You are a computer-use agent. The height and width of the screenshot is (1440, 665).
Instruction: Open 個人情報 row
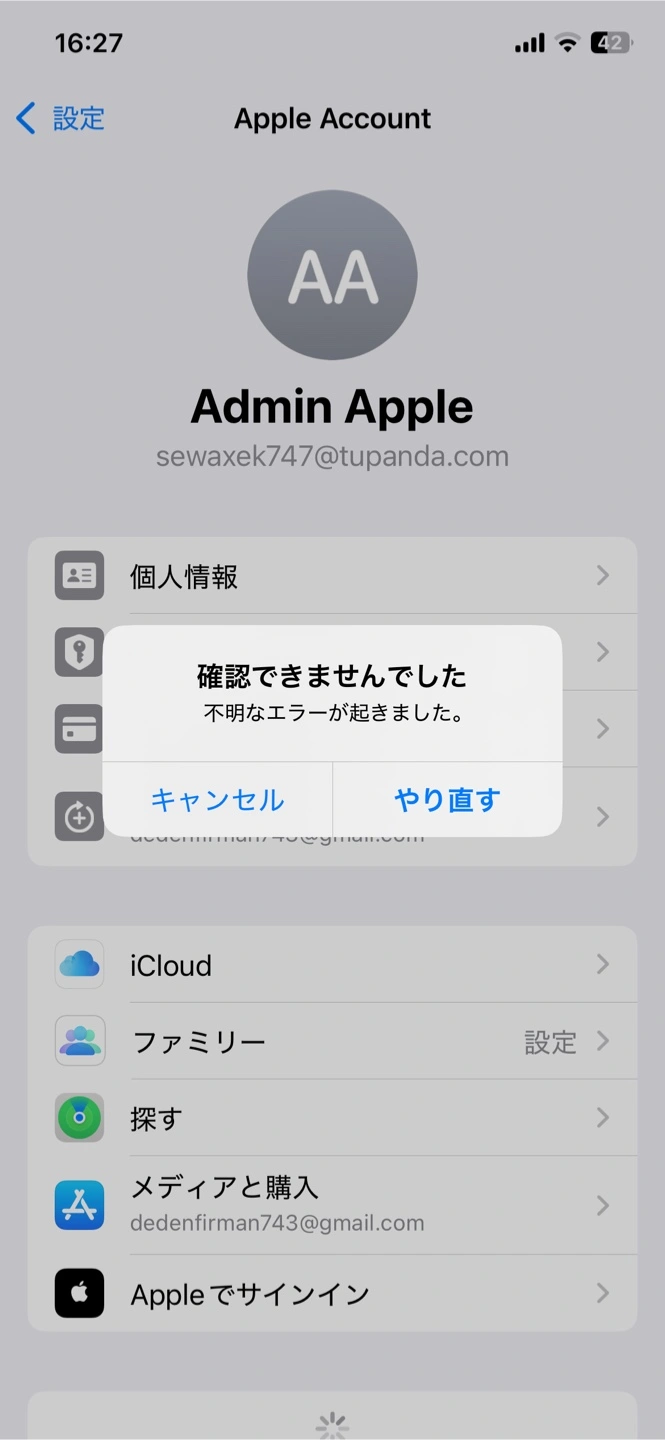pyautogui.click(x=332, y=576)
